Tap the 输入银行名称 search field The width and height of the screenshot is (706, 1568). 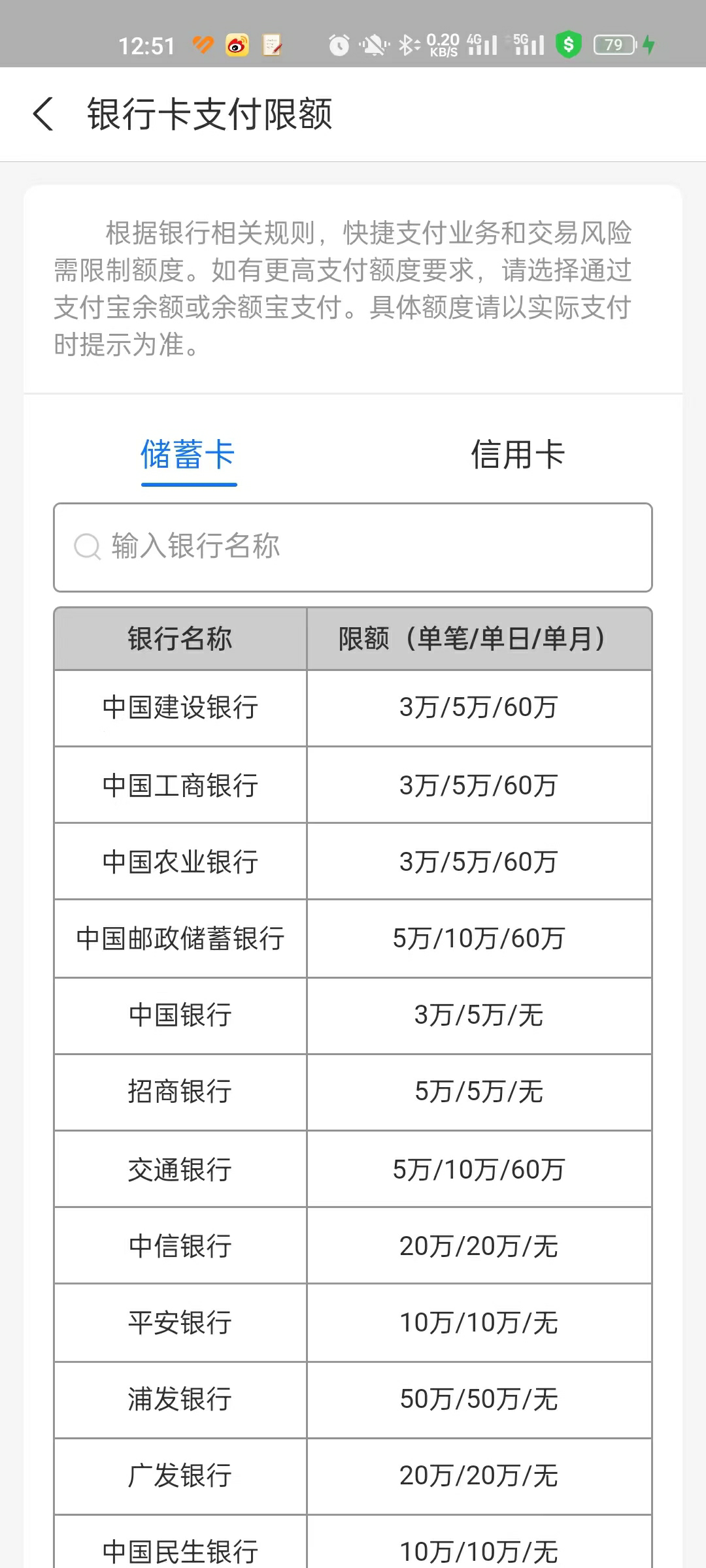353,547
